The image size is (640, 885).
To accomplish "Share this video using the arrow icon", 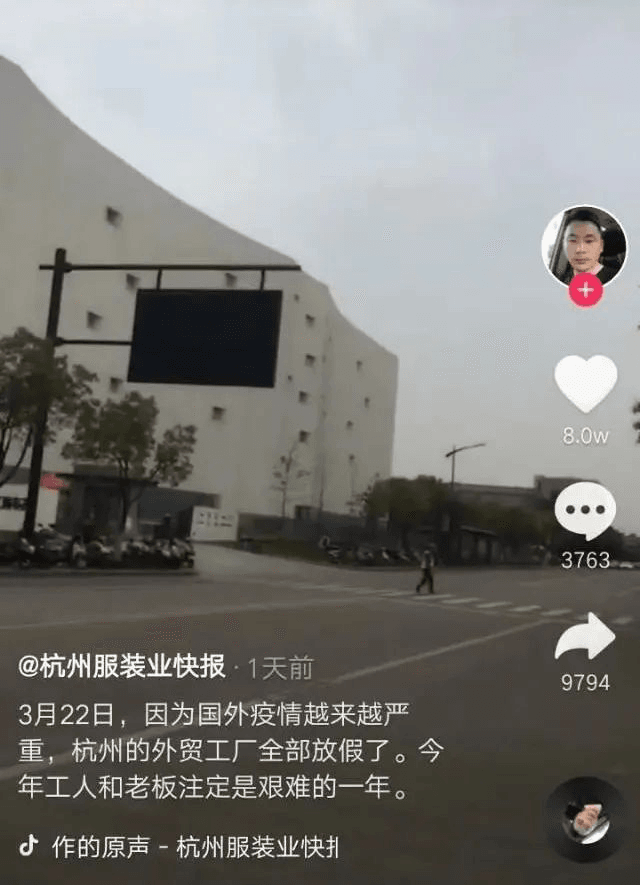I will (585, 637).
